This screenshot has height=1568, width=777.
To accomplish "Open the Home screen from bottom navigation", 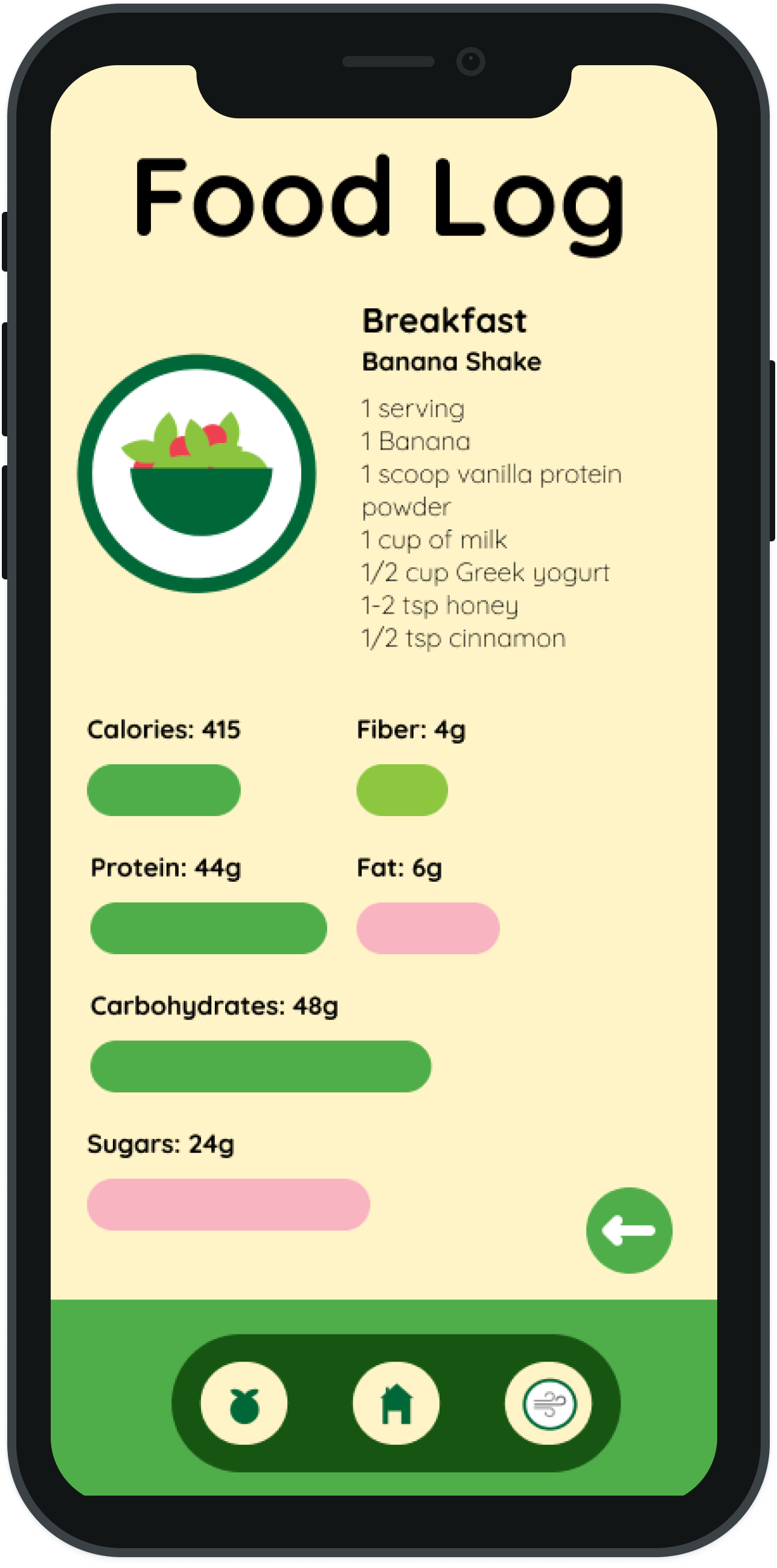I will tap(395, 1403).
